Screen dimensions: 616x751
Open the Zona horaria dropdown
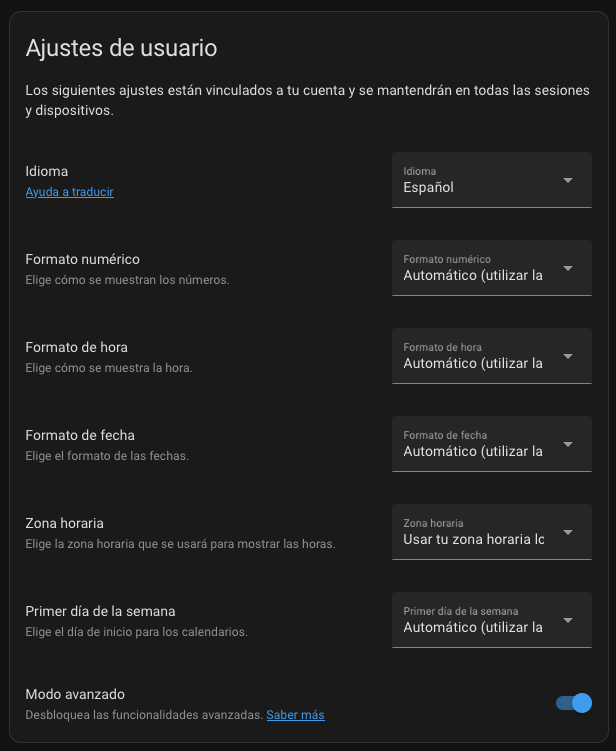click(491, 532)
